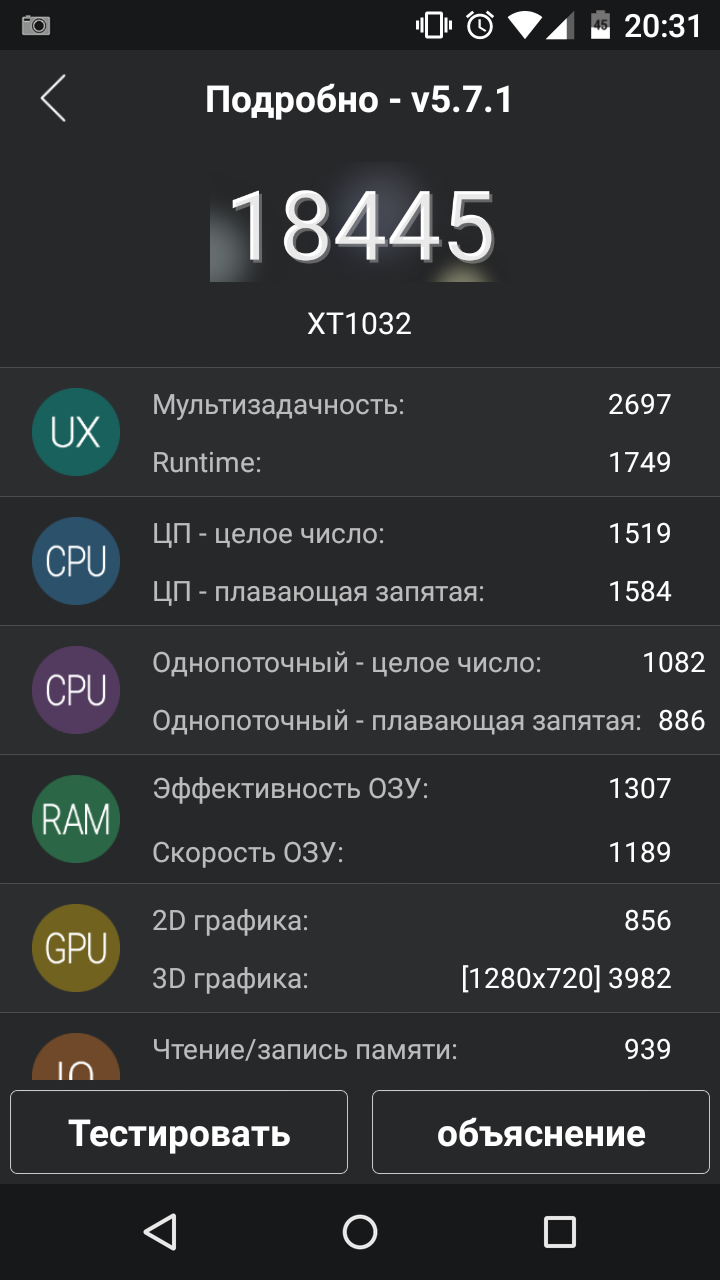Tap the Тестировать button
The height and width of the screenshot is (1280, 720).
179,1132
